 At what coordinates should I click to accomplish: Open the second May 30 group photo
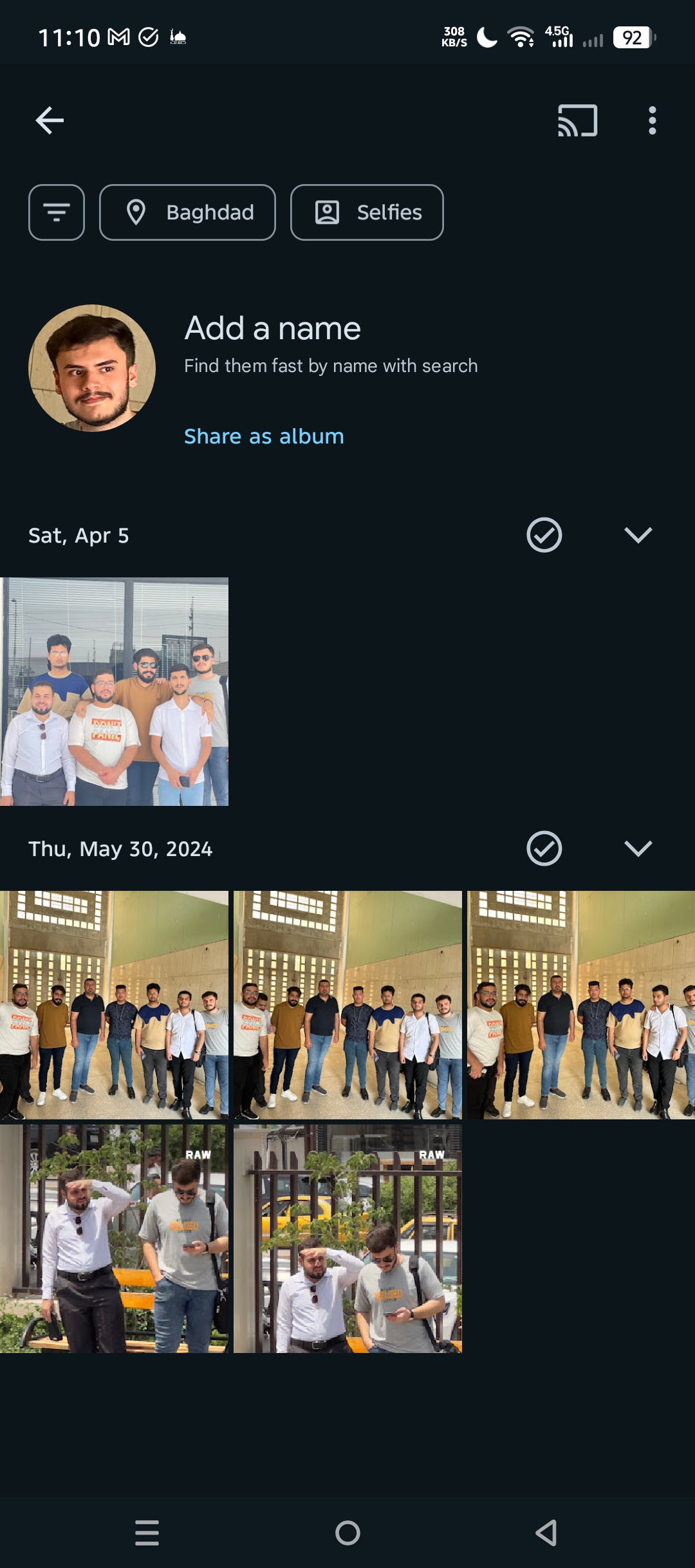(x=347, y=1004)
